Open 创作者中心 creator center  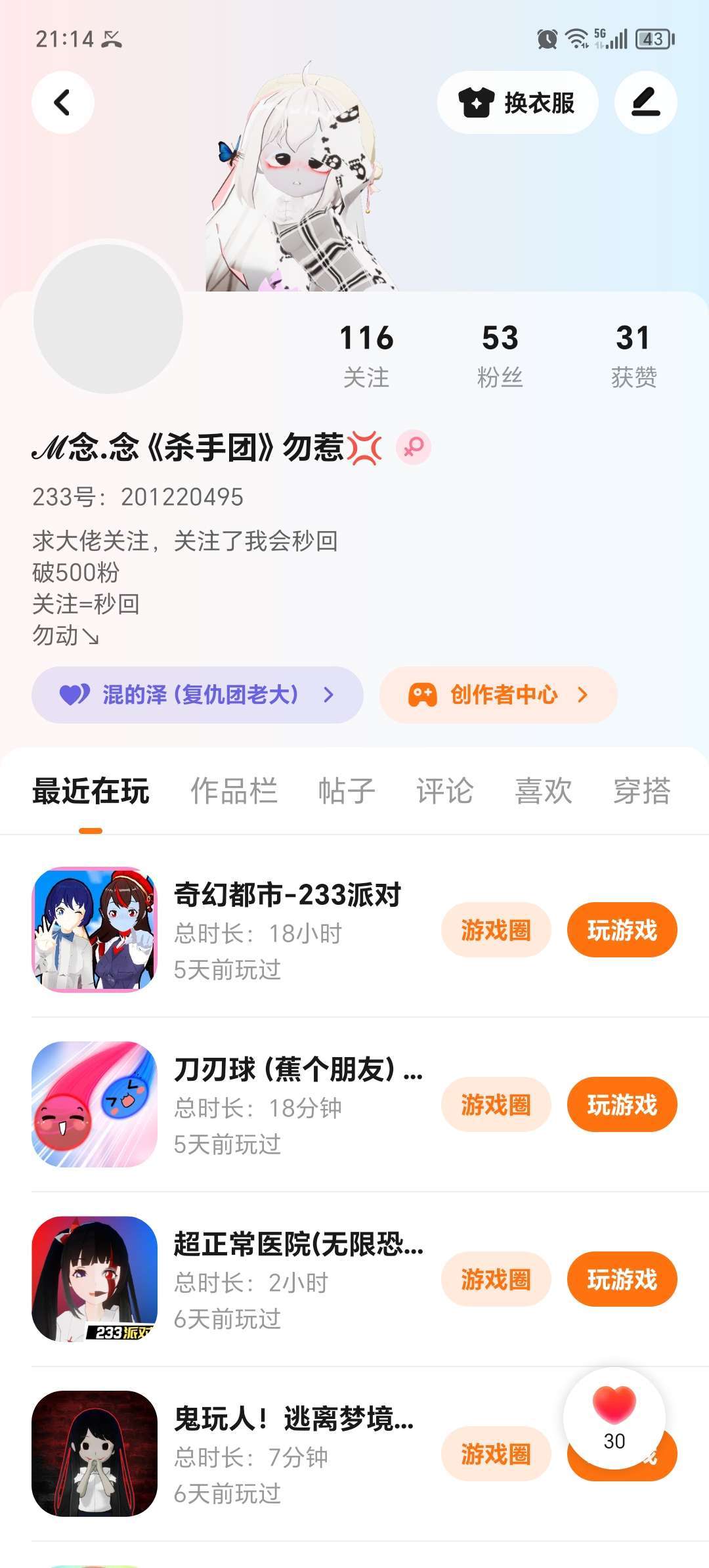[498, 695]
